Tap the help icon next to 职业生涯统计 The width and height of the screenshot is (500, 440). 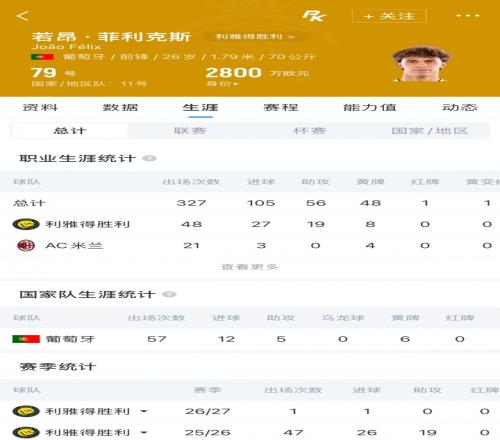149,158
